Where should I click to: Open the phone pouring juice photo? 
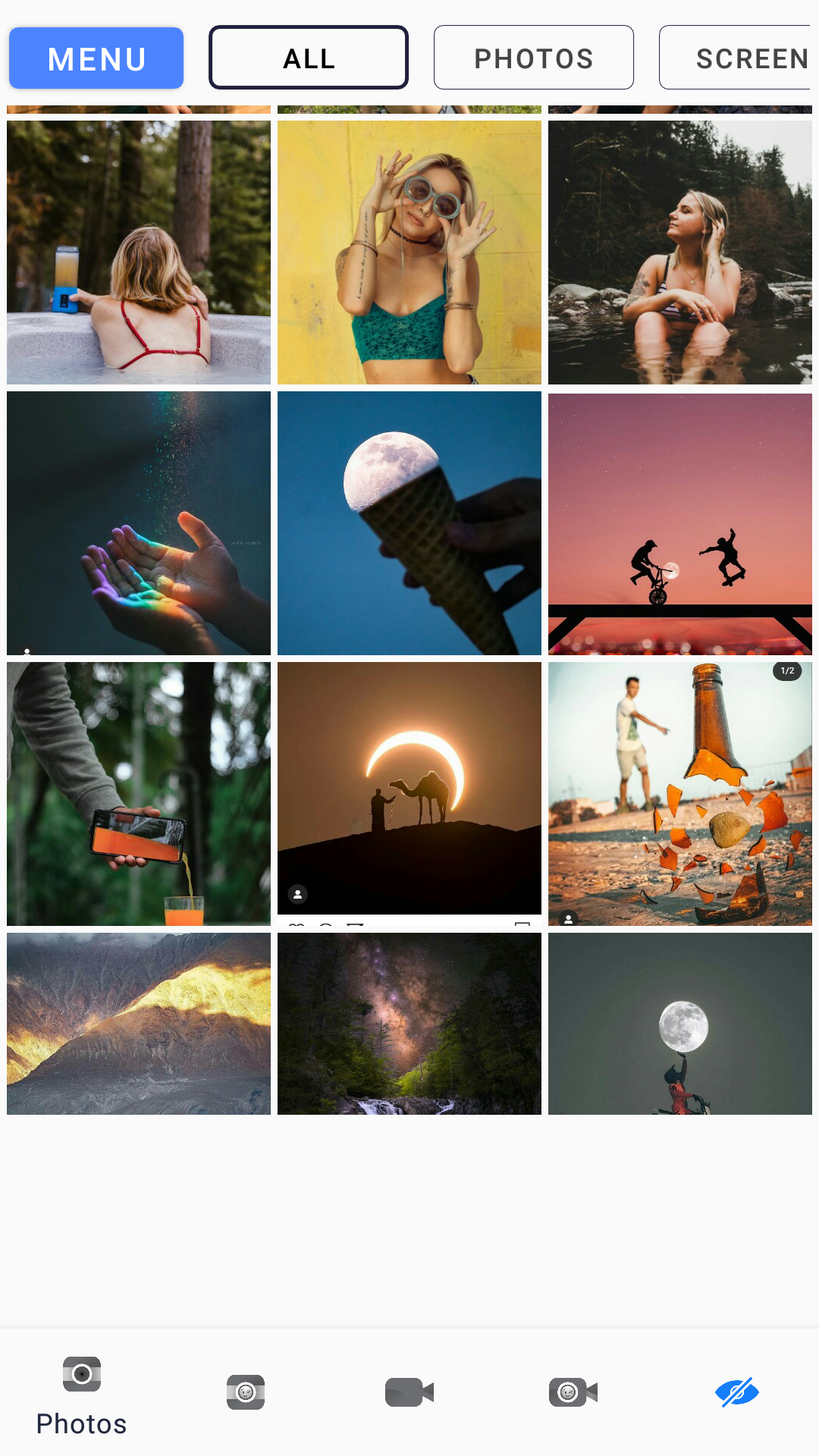pos(139,794)
